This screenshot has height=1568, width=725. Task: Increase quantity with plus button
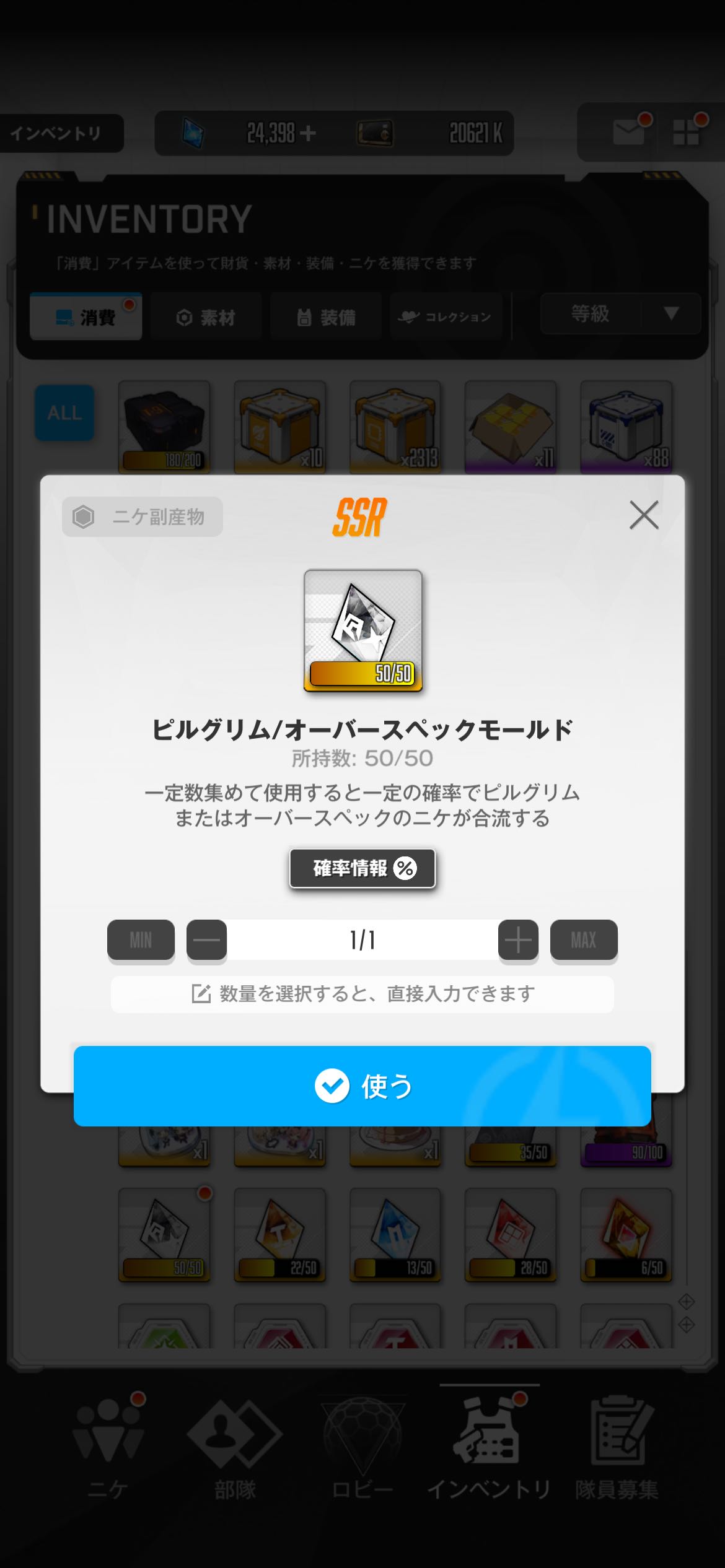518,940
